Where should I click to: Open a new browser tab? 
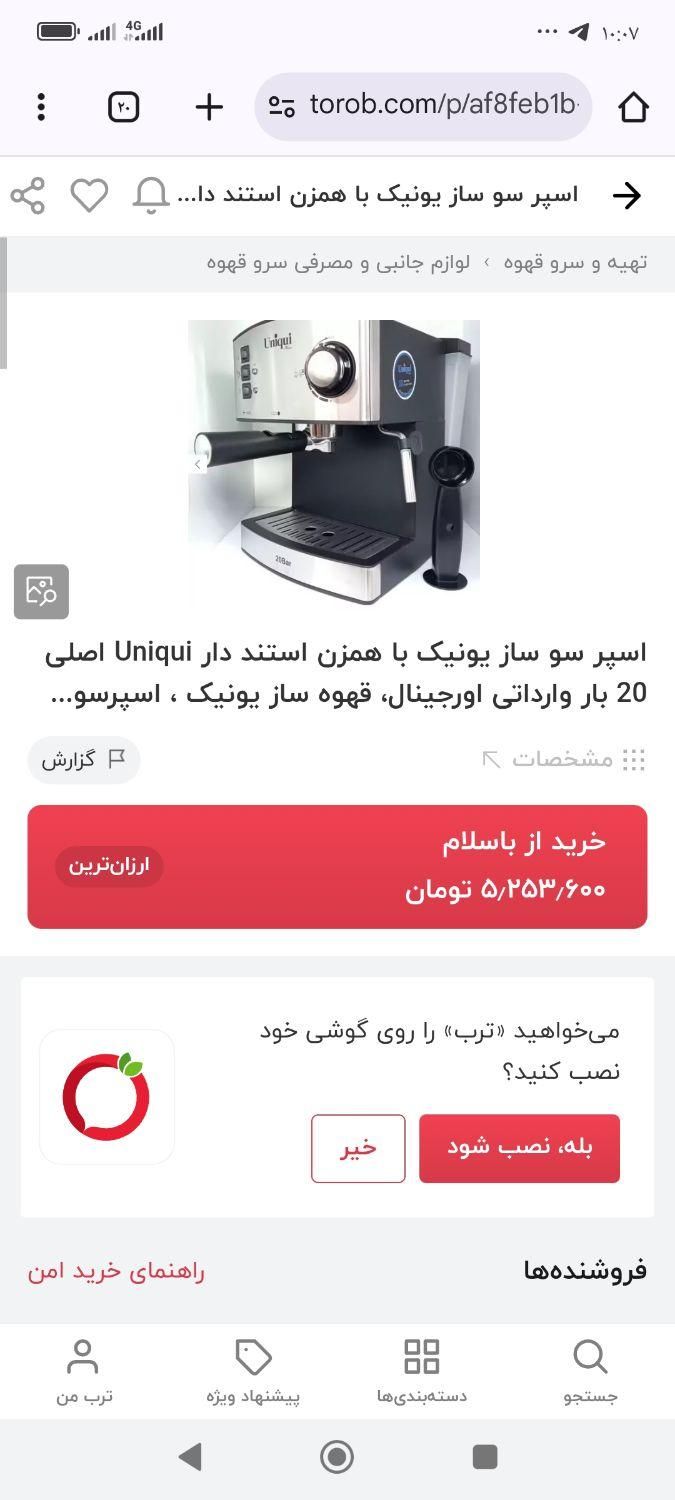[208, 107]
